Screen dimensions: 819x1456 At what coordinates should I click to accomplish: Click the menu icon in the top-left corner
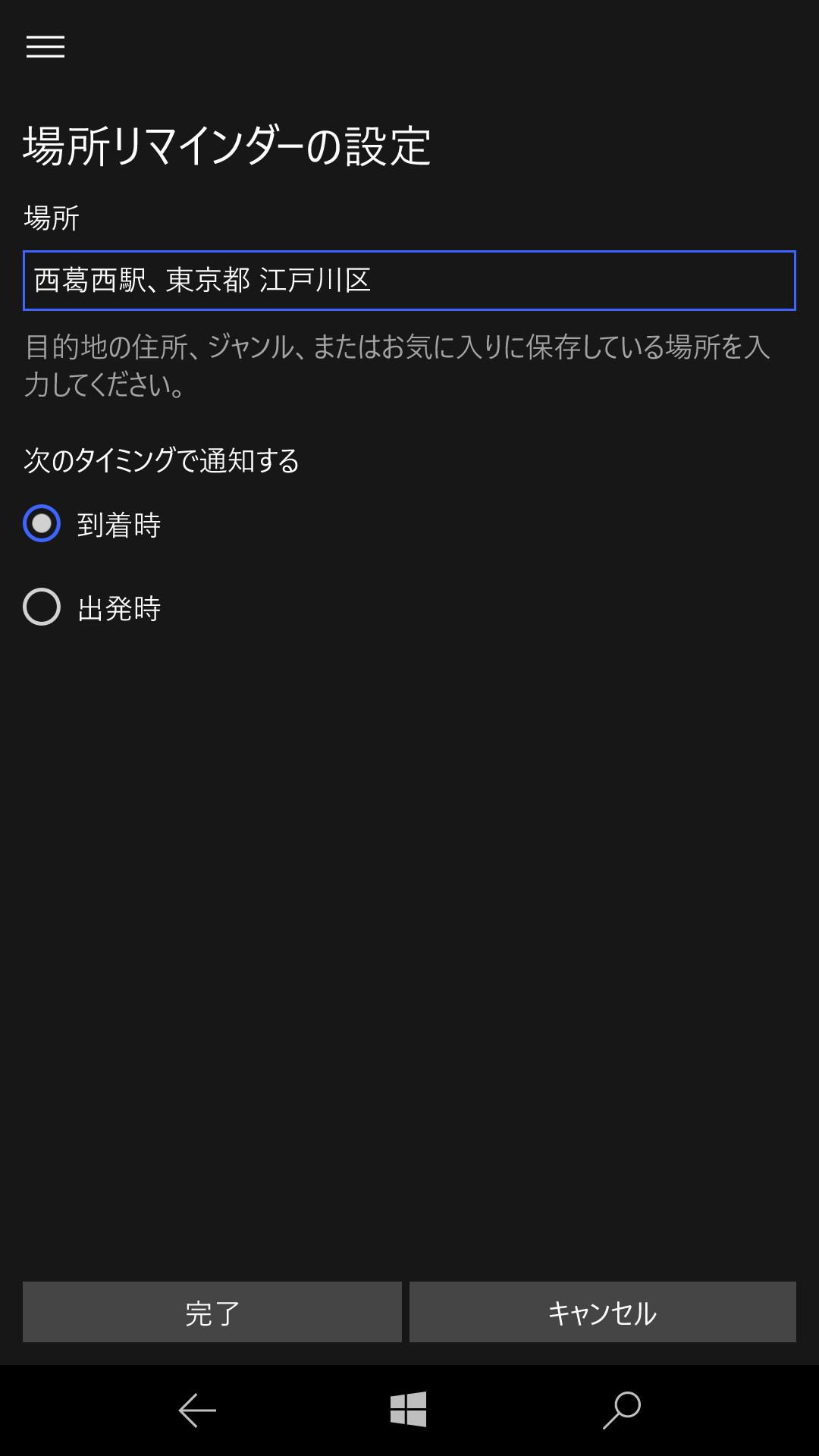click(x=45, y=47)
